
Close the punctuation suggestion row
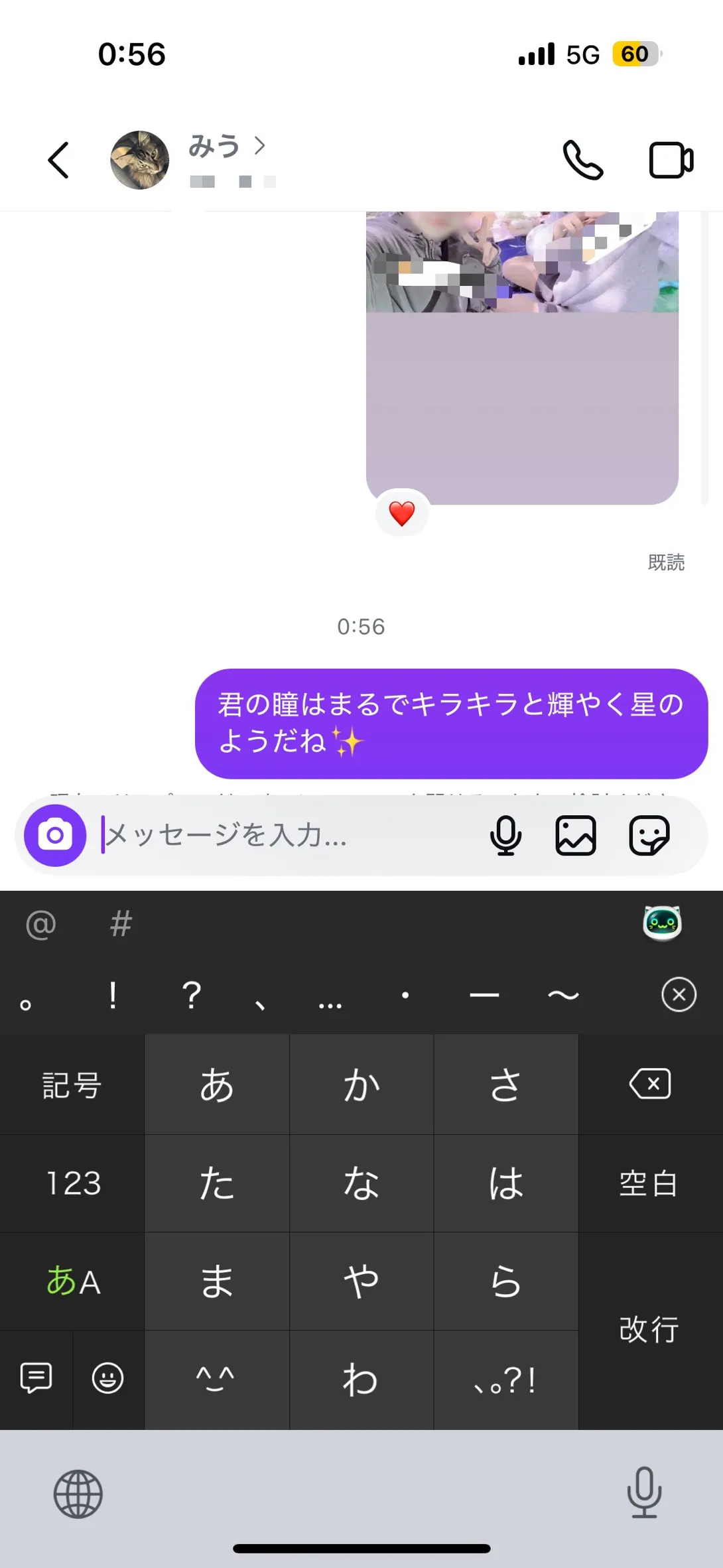coord(679,994)
